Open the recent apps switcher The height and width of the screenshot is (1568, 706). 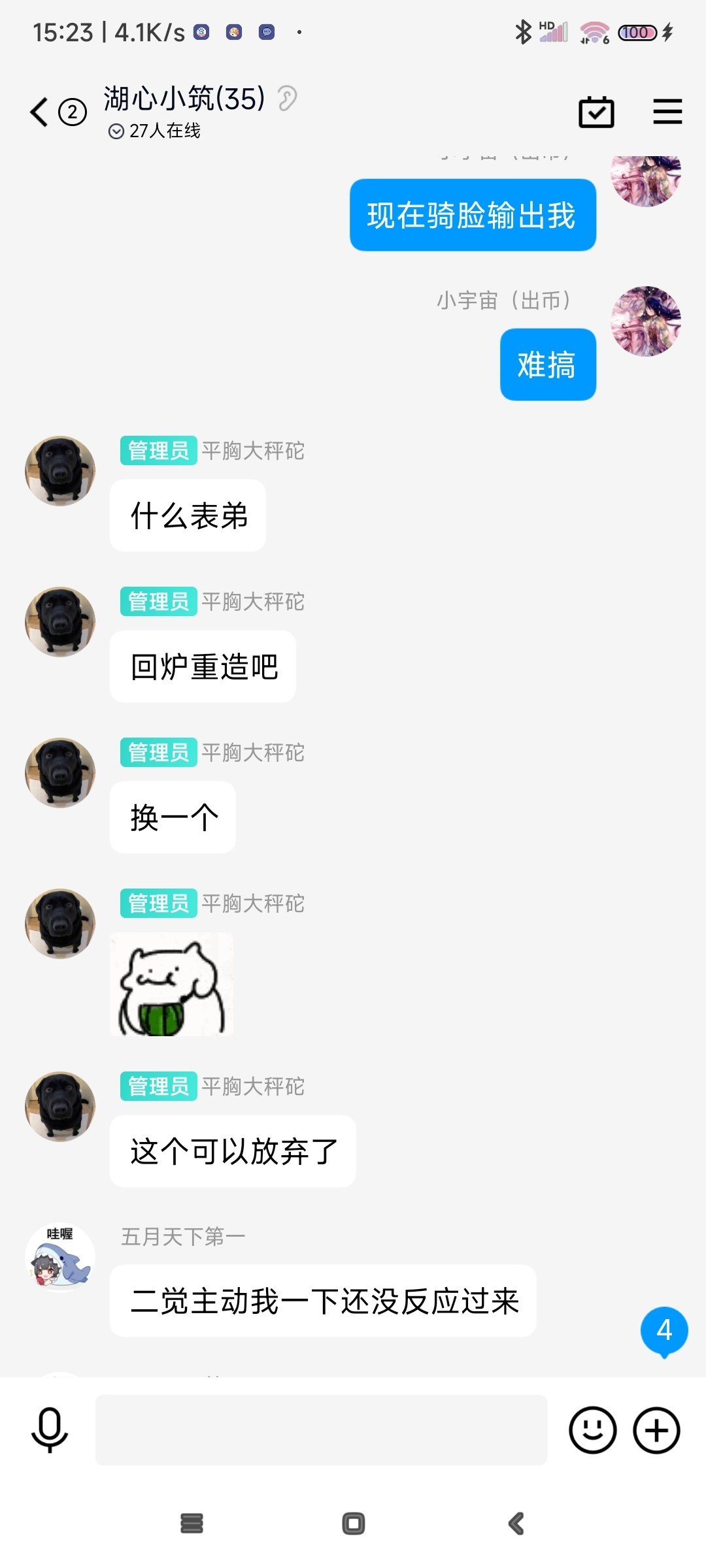pyautogui.click(x=192, y=1524)
